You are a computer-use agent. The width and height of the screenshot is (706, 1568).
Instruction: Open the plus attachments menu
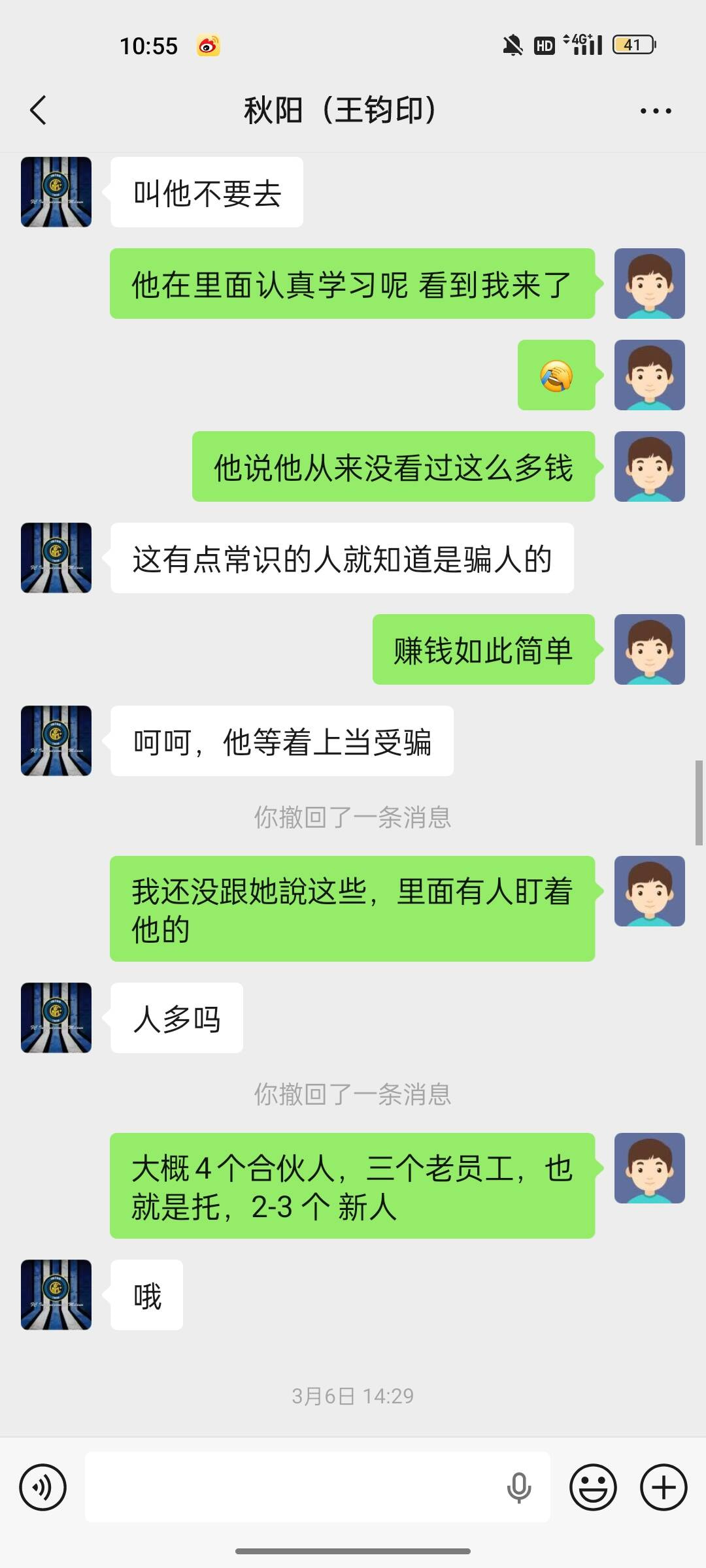coord(664,1488)
